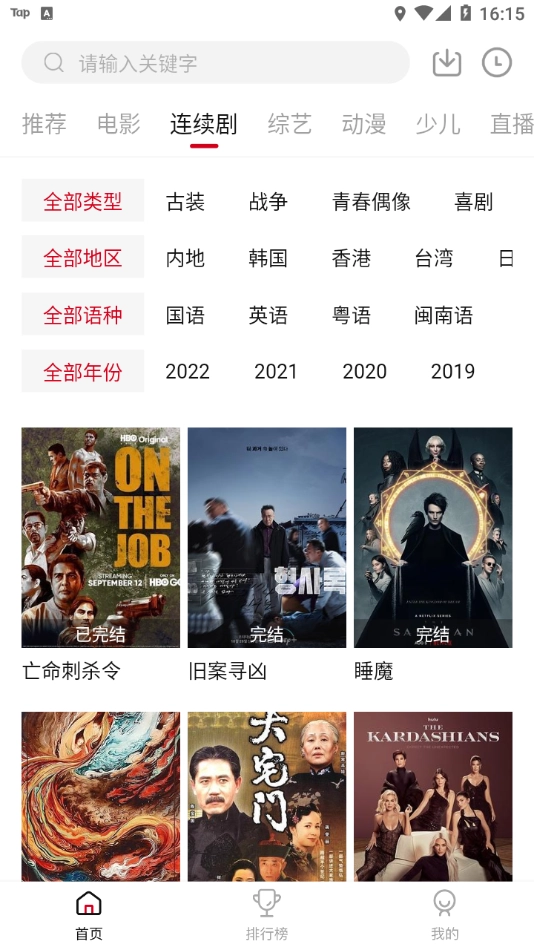Open the series 睡魔
Viewport: 534px width, 950px height.
coord(433,537)
